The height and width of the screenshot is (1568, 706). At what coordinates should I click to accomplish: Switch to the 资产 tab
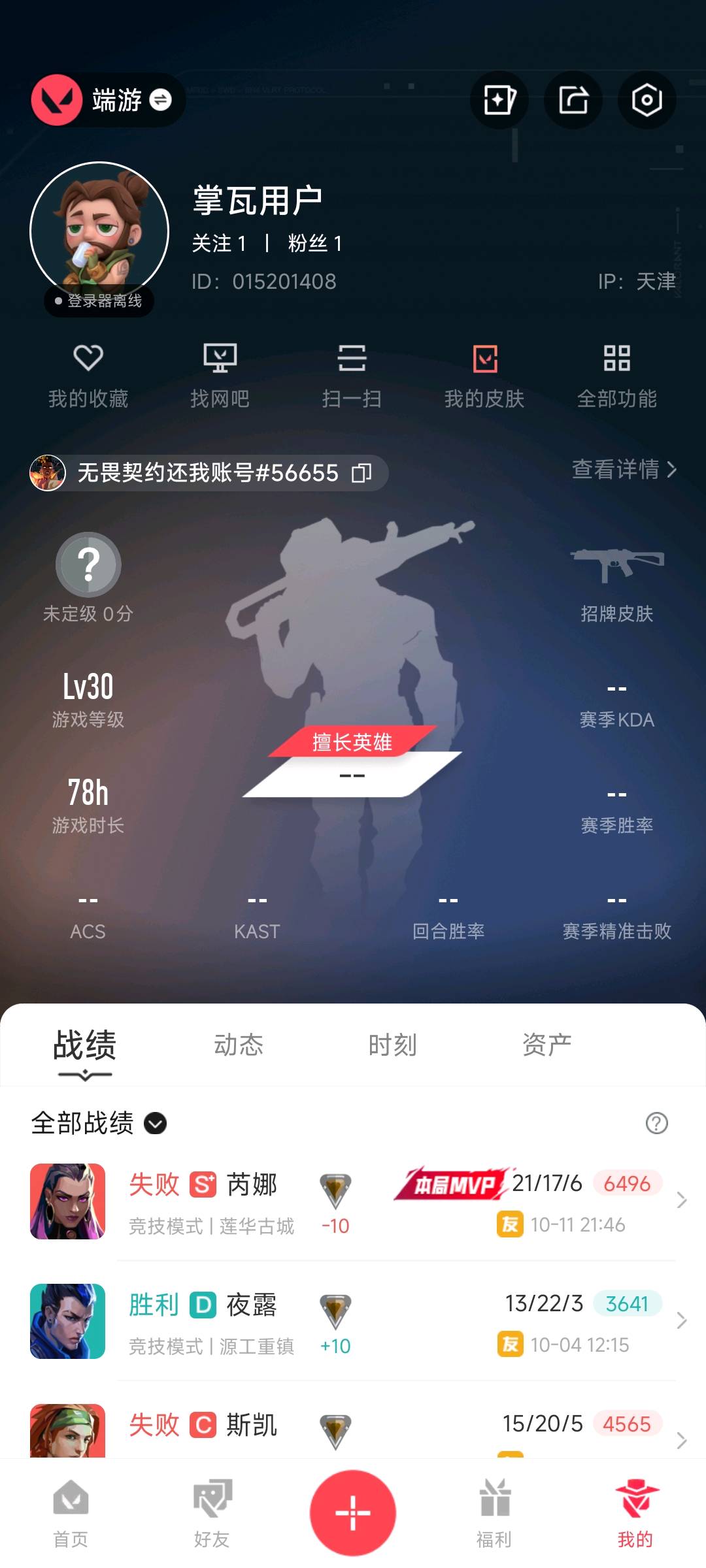(546, 1045)
